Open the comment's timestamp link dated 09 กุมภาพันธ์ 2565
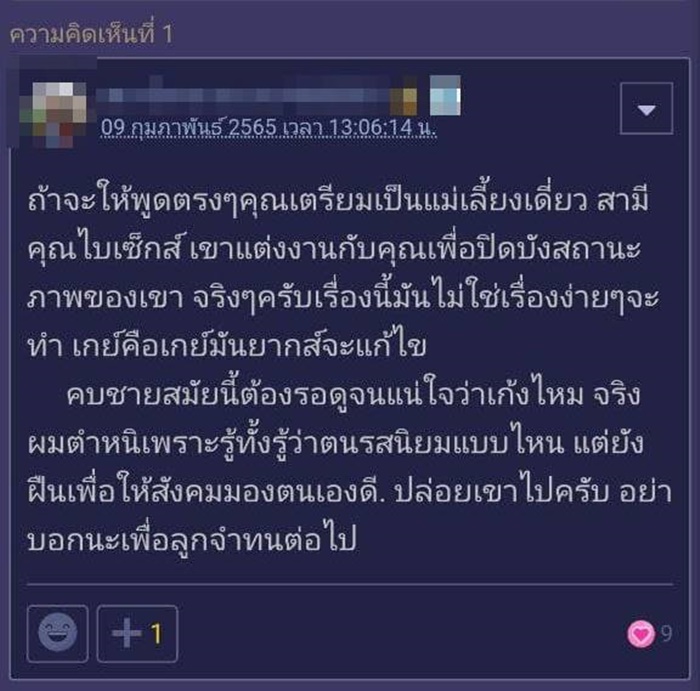The image size is (700, 691). coord(268,129)
